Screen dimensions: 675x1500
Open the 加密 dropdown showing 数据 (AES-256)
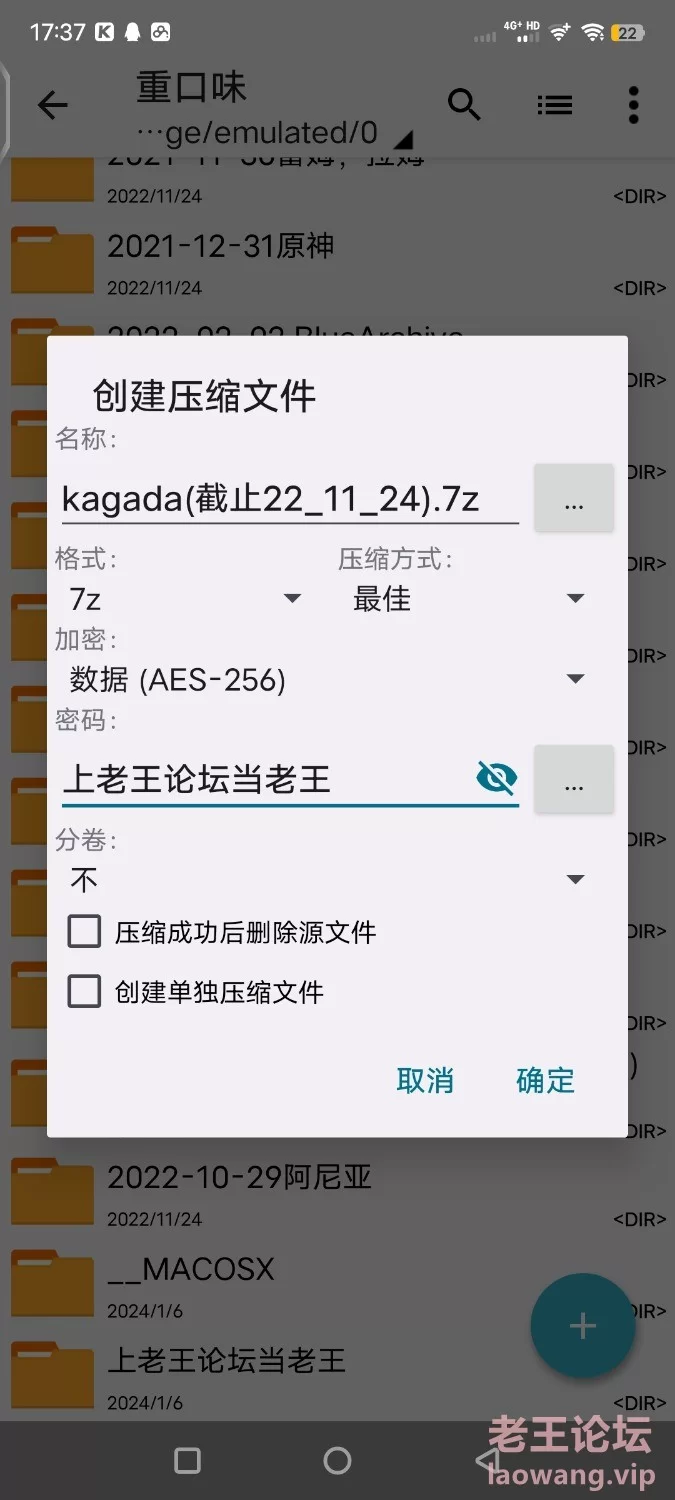coord(325,680)
